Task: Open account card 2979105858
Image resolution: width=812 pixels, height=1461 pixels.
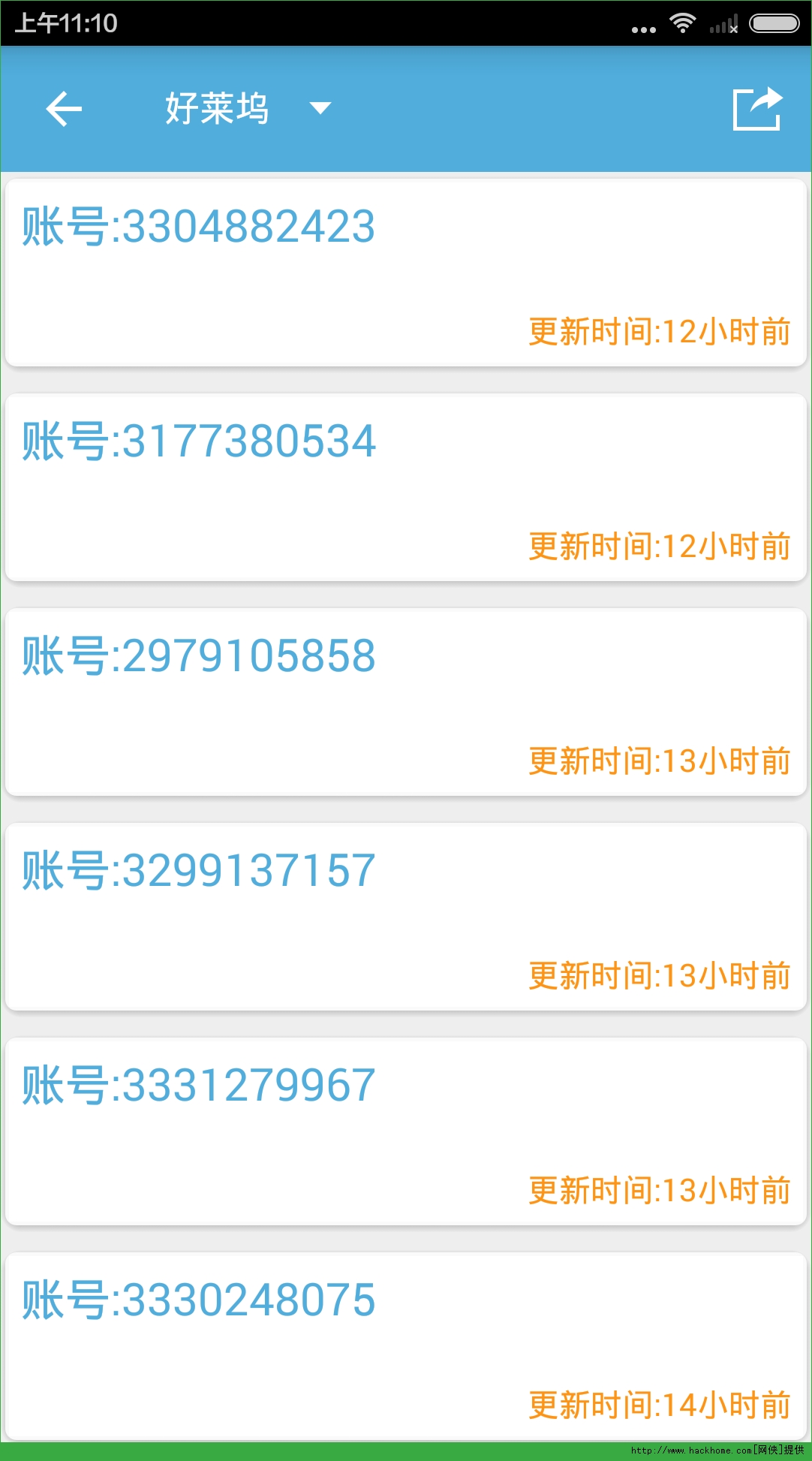Action: pyautogui.click(x=405, y=702)
